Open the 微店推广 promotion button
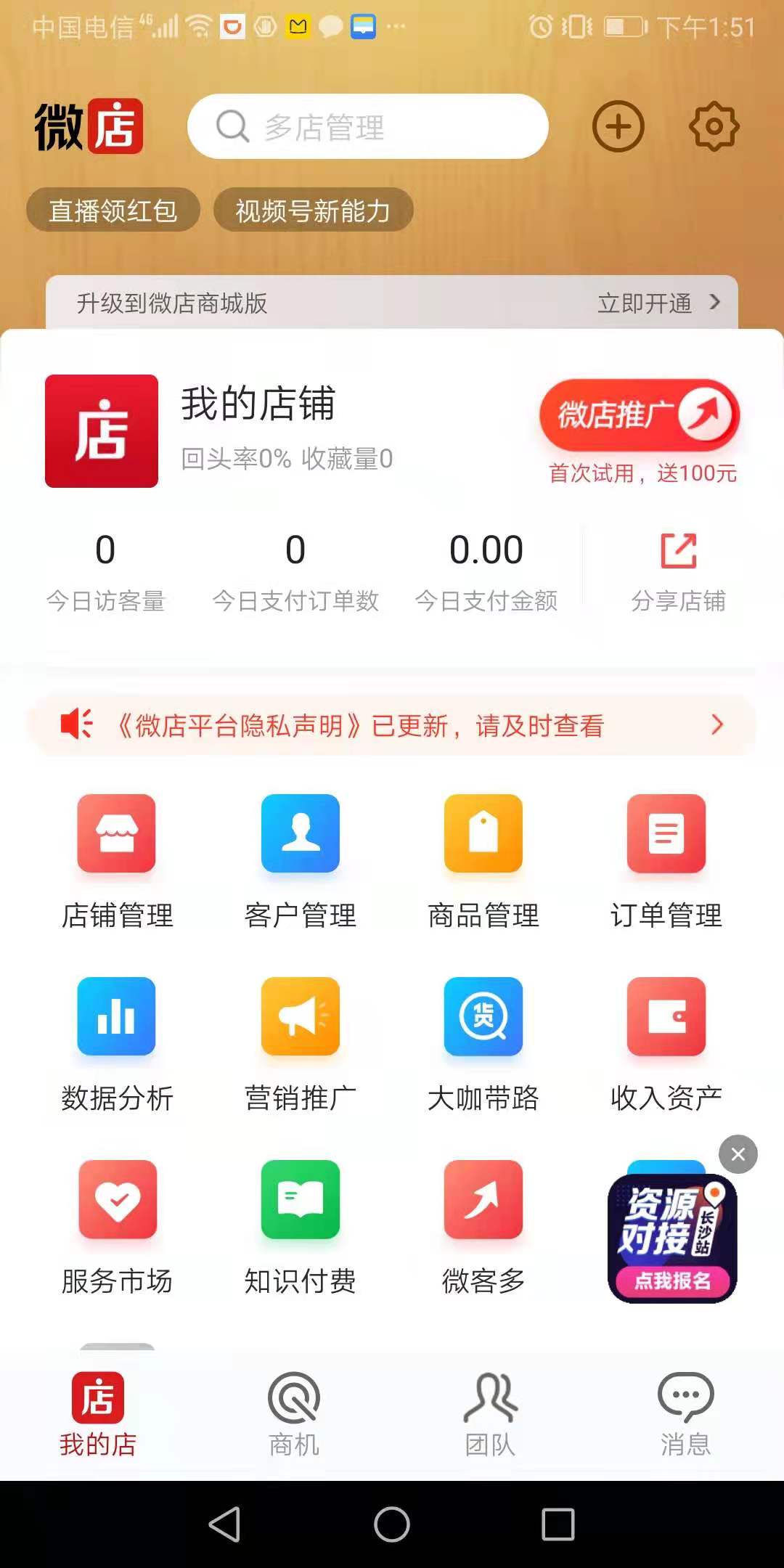This screenshot has height=1568, width=784. 639,415
